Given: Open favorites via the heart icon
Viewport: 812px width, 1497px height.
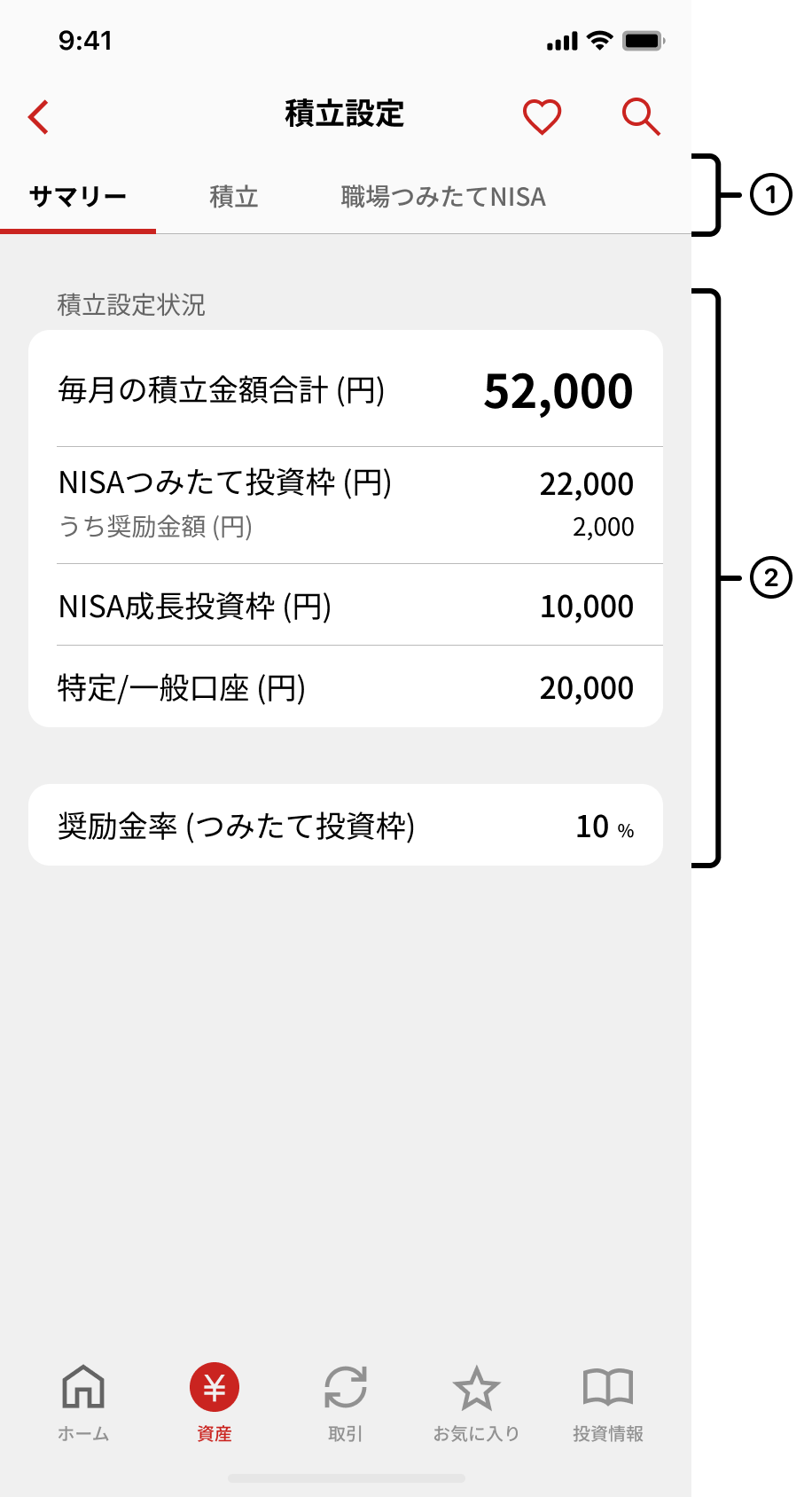Looking at the screenshot, I should pyautogui.click(x=542, y=117).
